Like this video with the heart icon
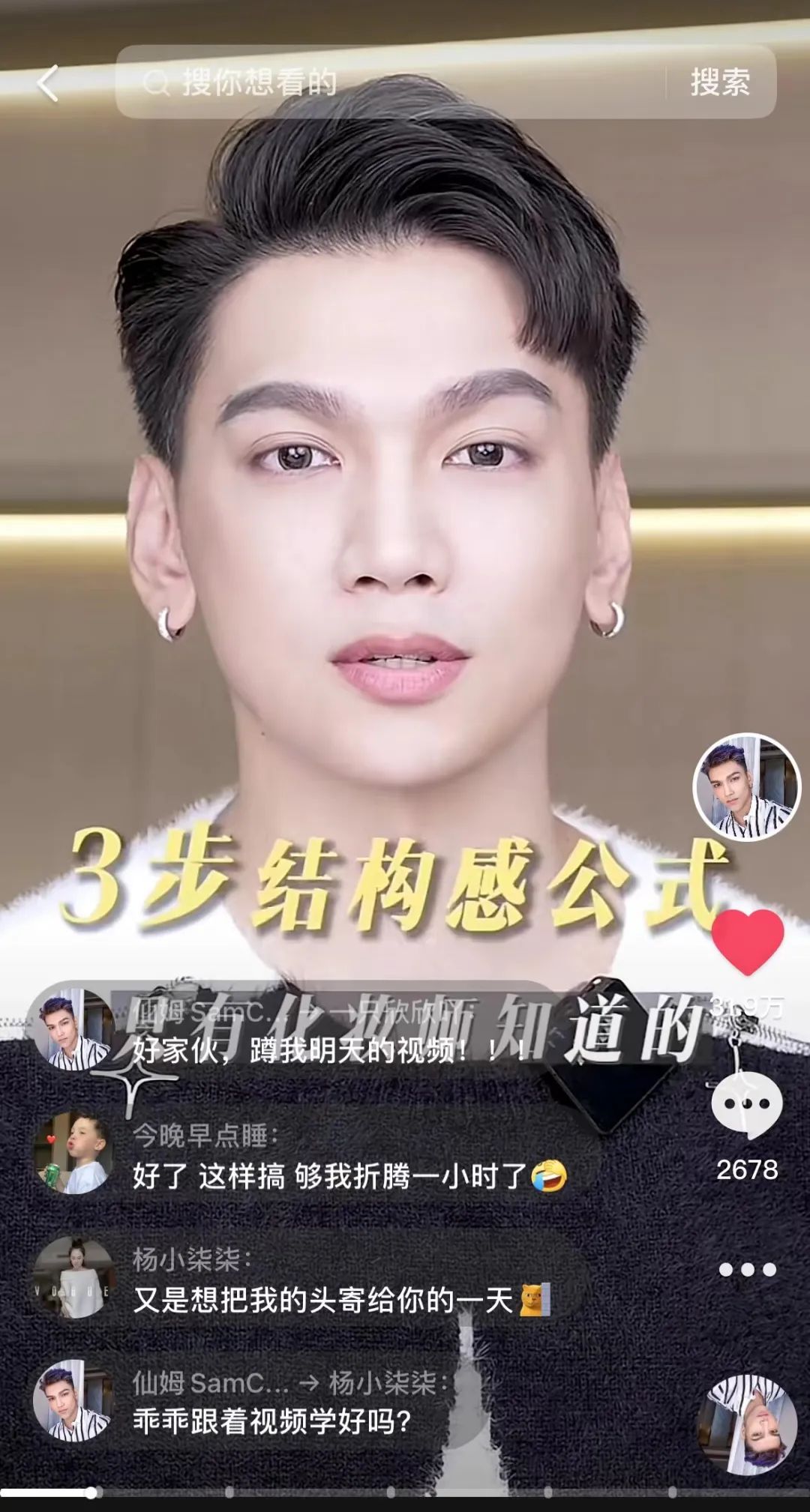Viewport: 810px width, 1512px height. click(x=747, y=941)
